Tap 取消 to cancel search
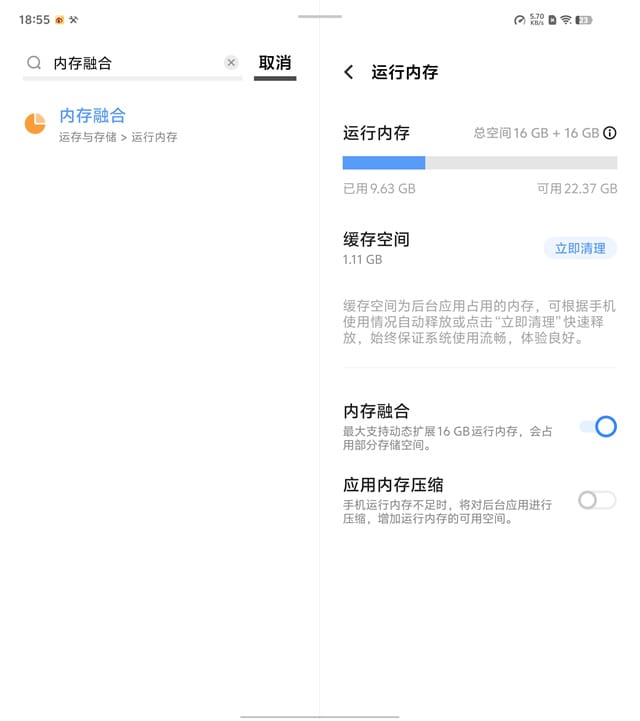Viewport: 640px width, 721px height. point(275,63)
